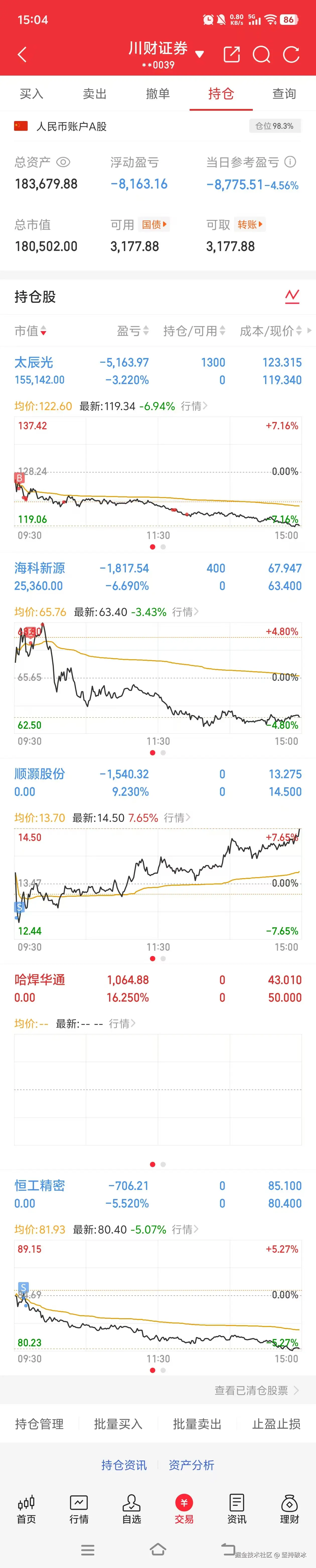Switch to the 卖出 tab
This screenshot has width=316, height=1568.
95,94
